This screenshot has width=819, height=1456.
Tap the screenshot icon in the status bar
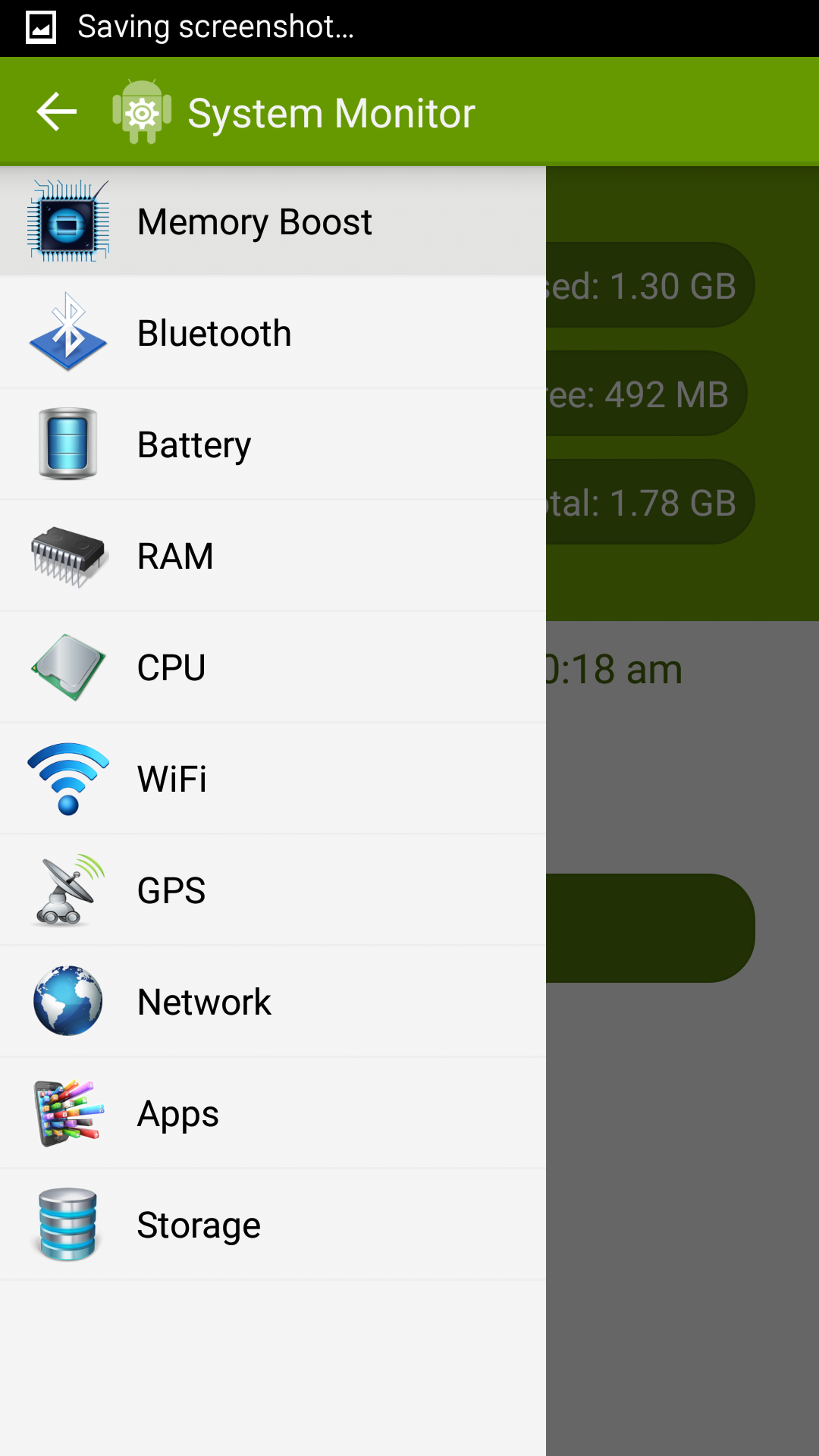(39, 27)
